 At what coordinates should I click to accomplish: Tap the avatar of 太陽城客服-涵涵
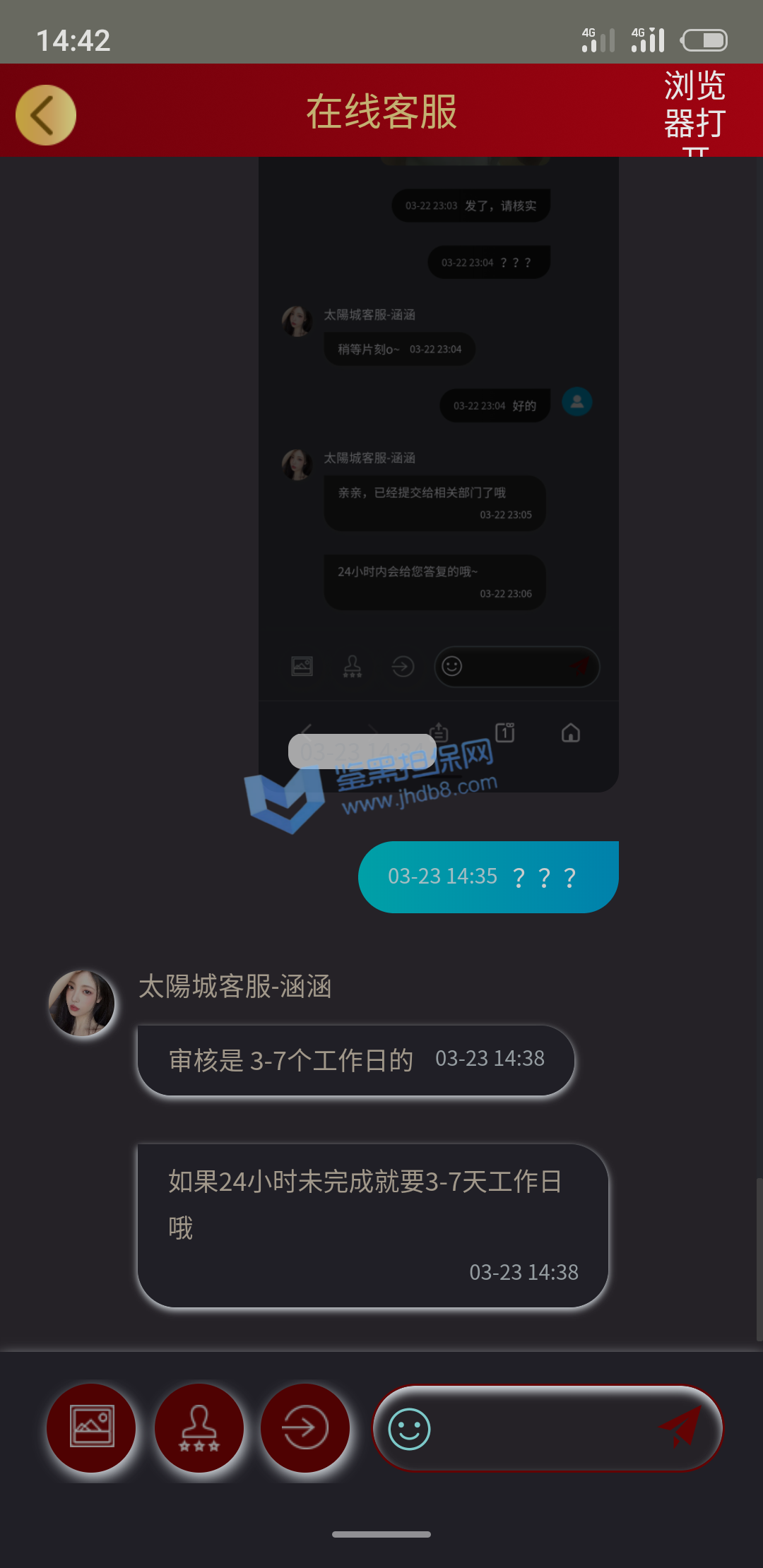click(82, 1003)
